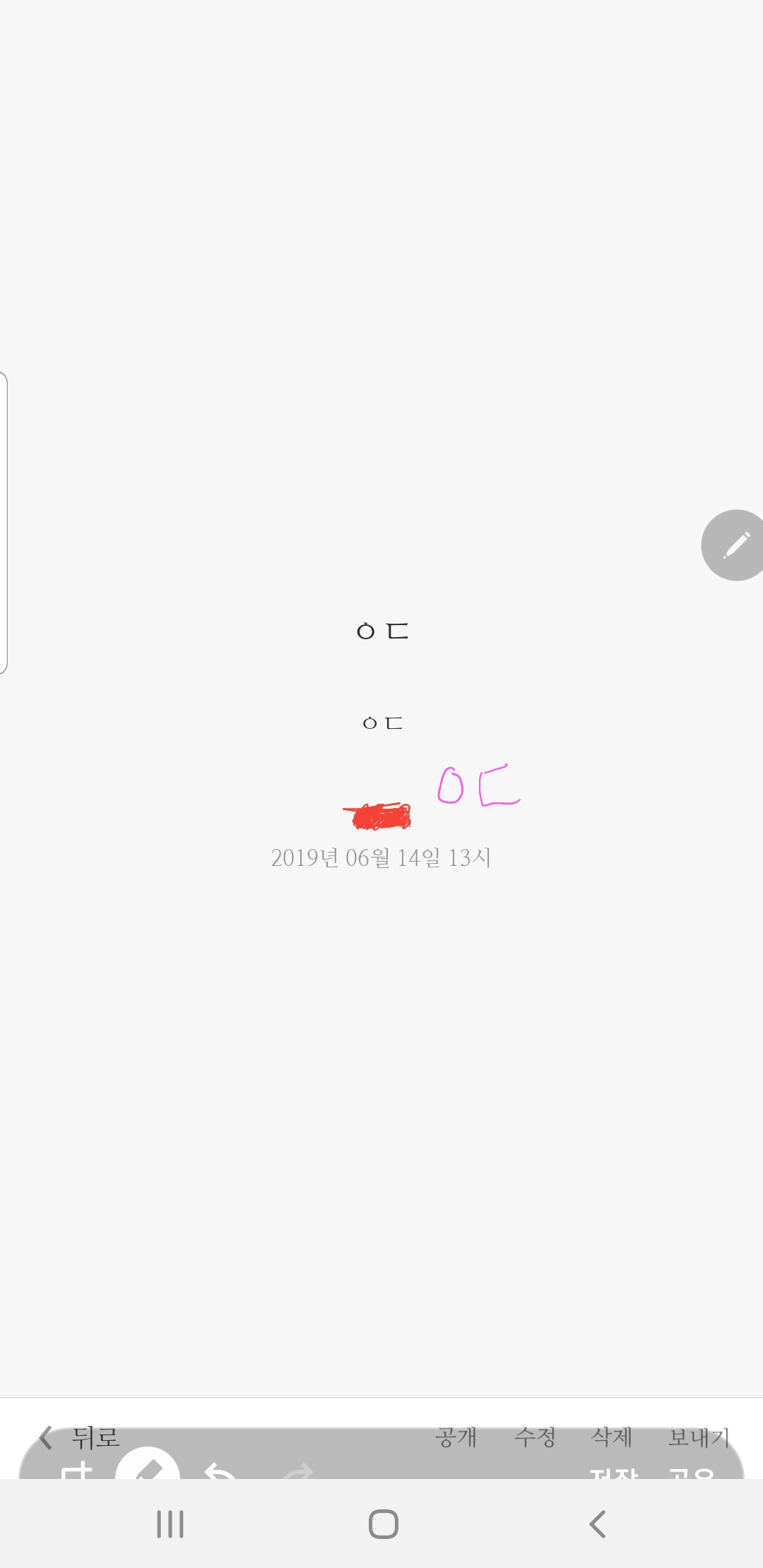Tap 보내기 to send the entry

(698, 1437)
